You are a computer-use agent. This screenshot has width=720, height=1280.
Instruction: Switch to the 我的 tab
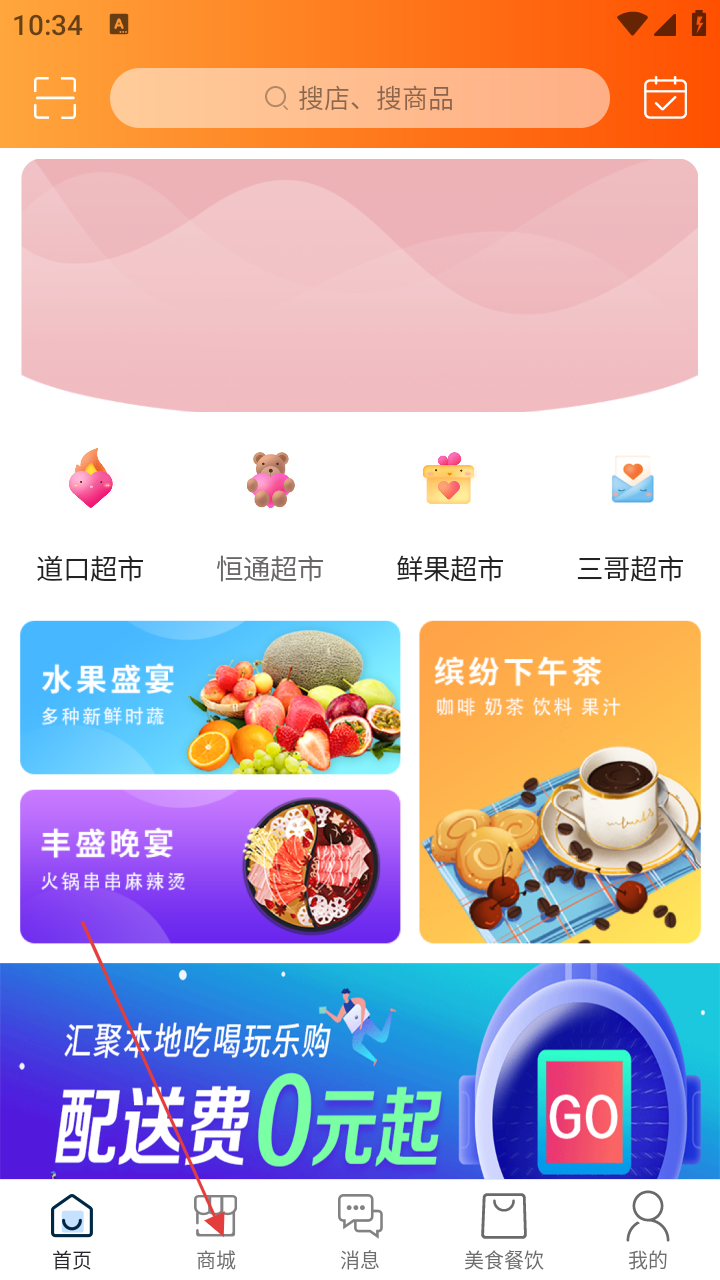[x=648, y=1231]
